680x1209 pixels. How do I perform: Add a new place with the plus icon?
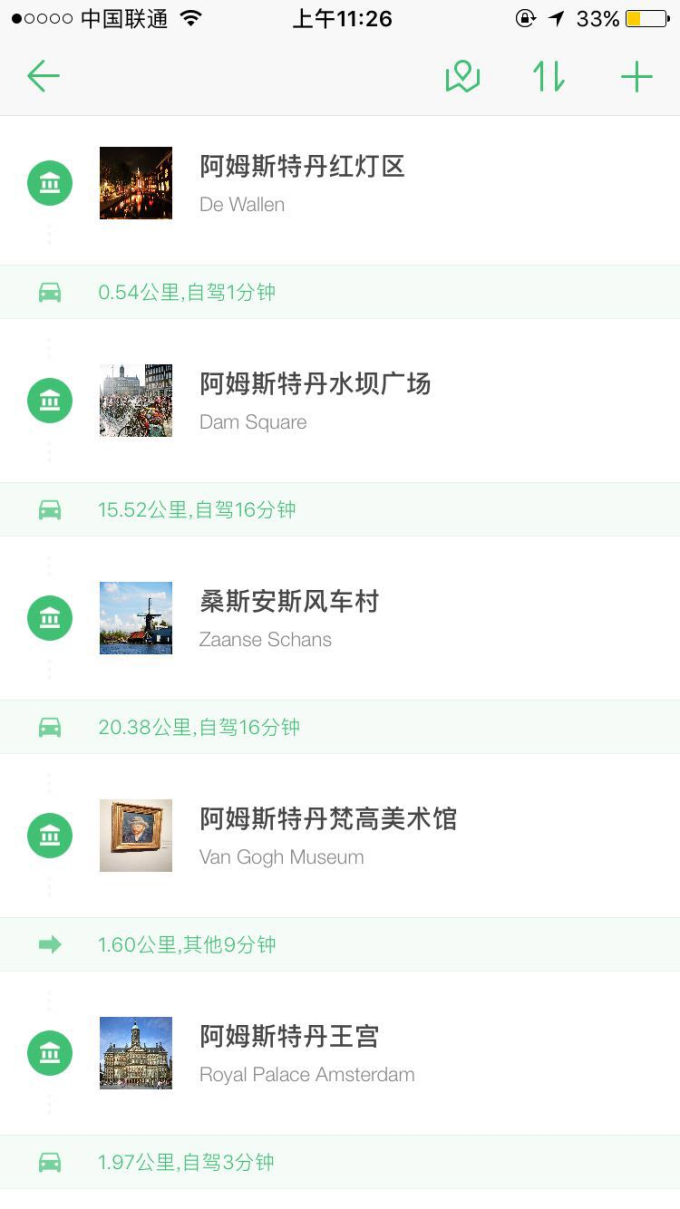point(636,77)
